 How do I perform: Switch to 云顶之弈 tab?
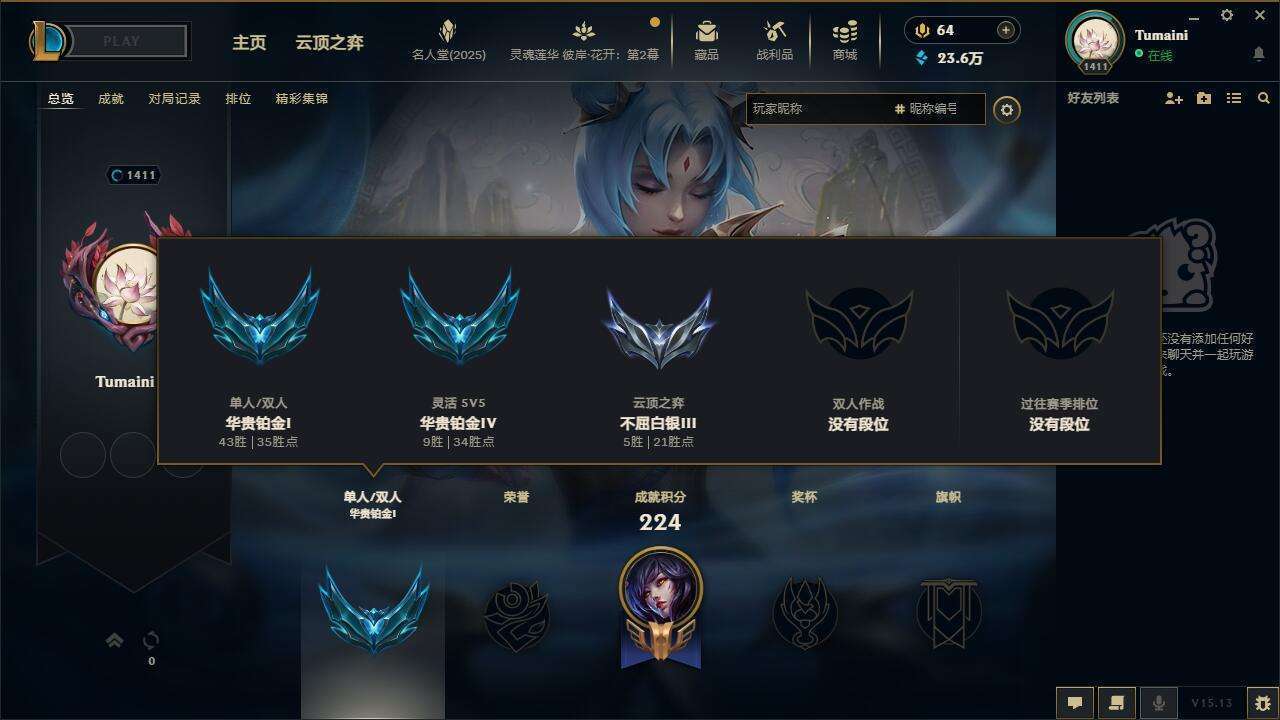coord(329,42)
